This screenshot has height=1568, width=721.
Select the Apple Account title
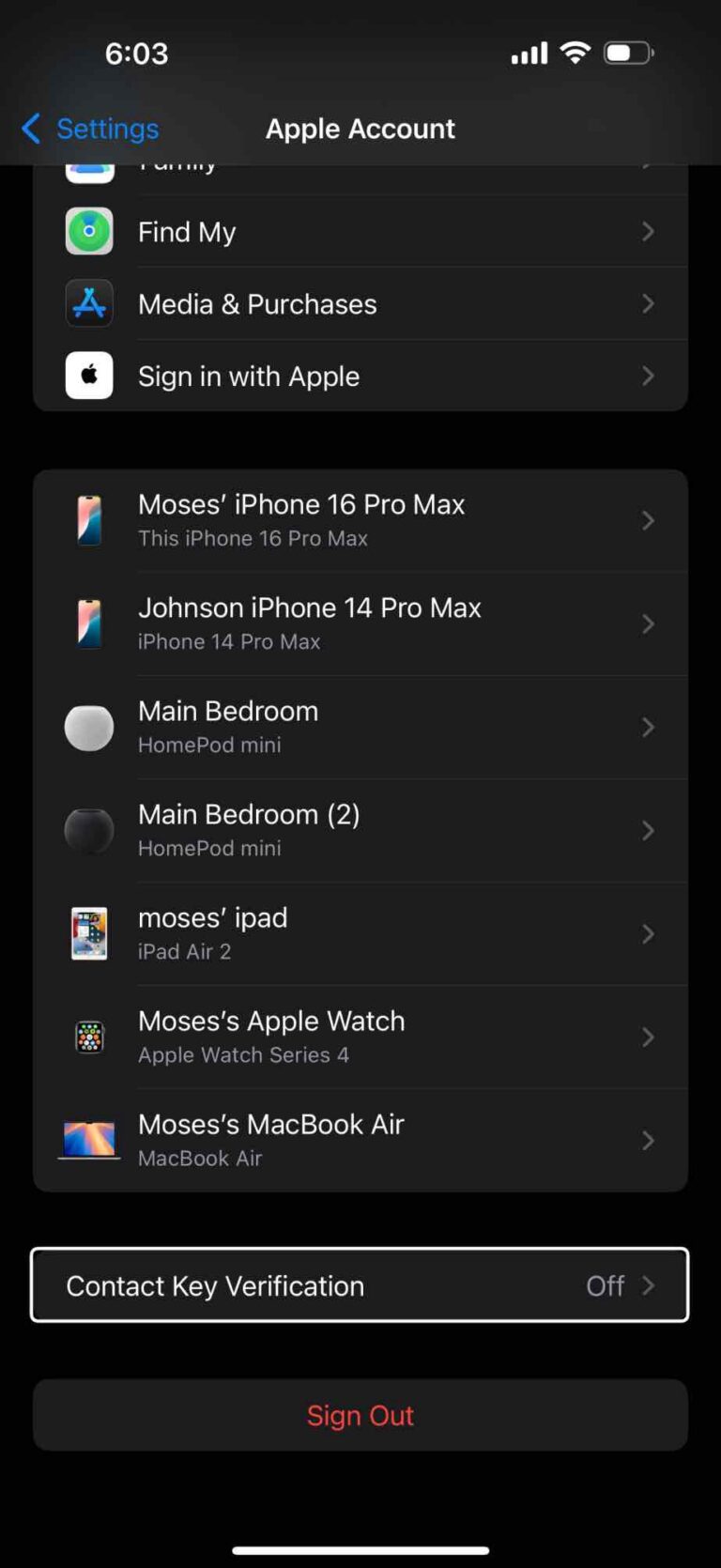(x=360, y=129)
